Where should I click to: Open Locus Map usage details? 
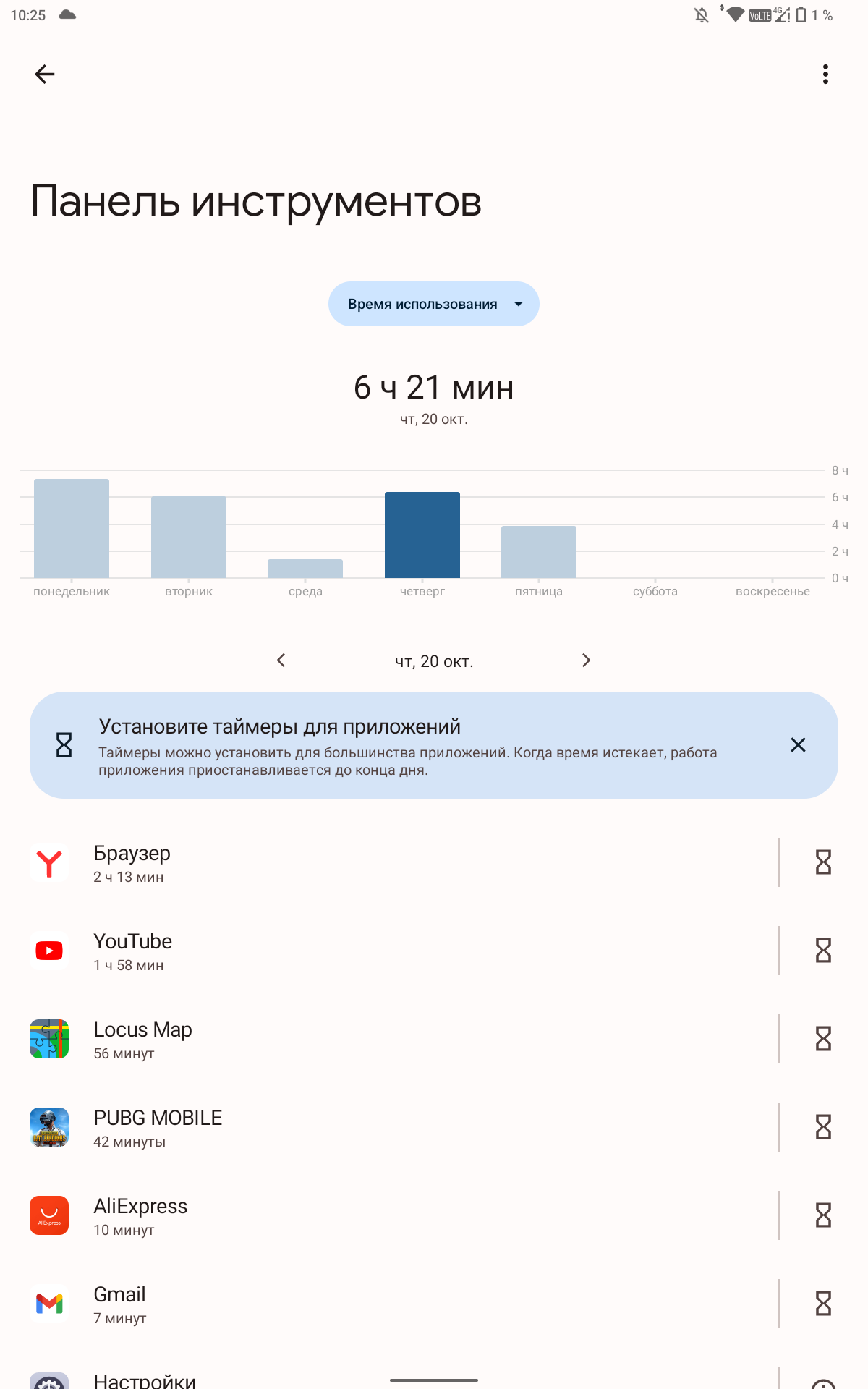coord(362,1040)
